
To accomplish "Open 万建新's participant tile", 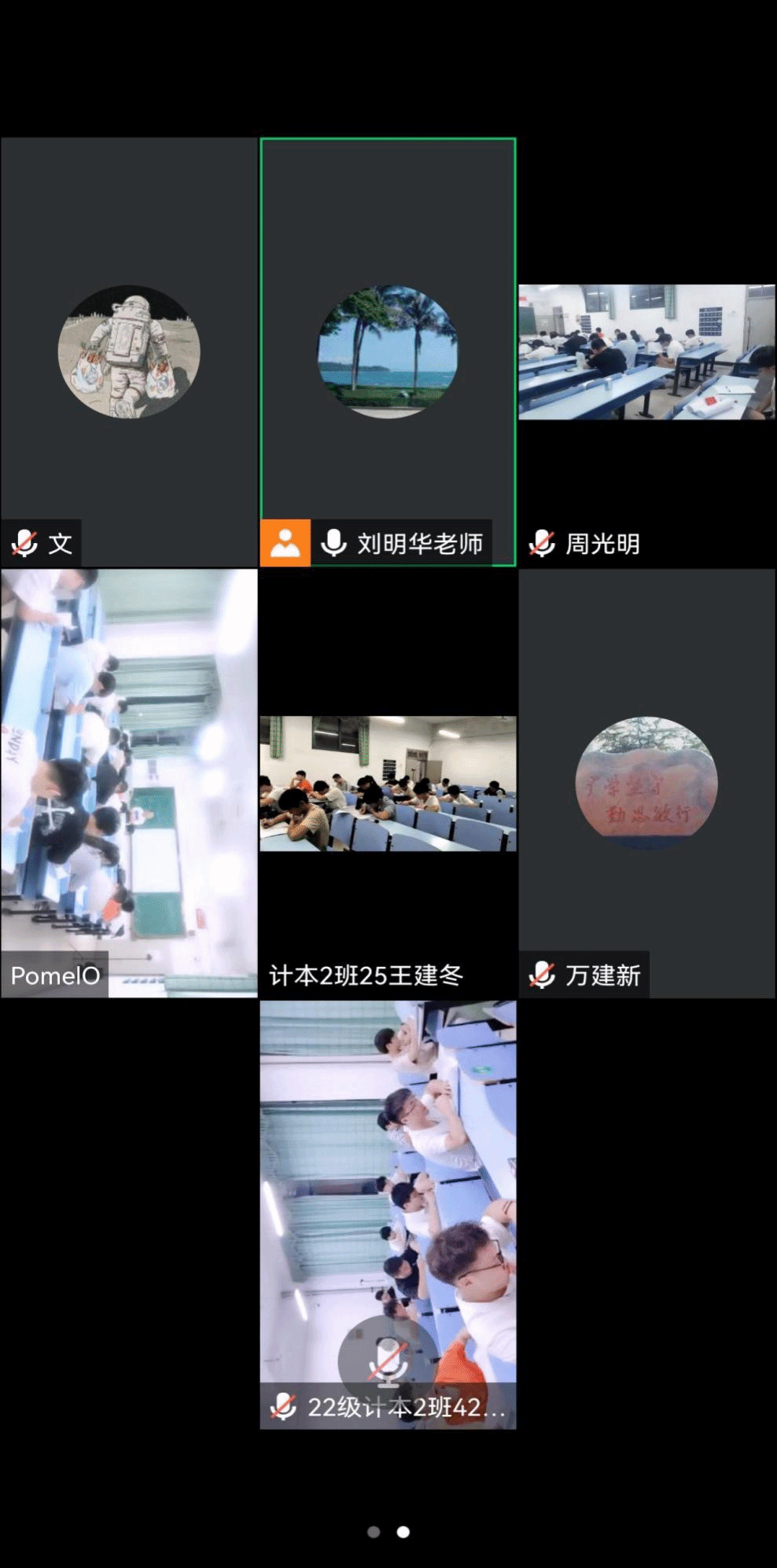I will coord(646,783).
